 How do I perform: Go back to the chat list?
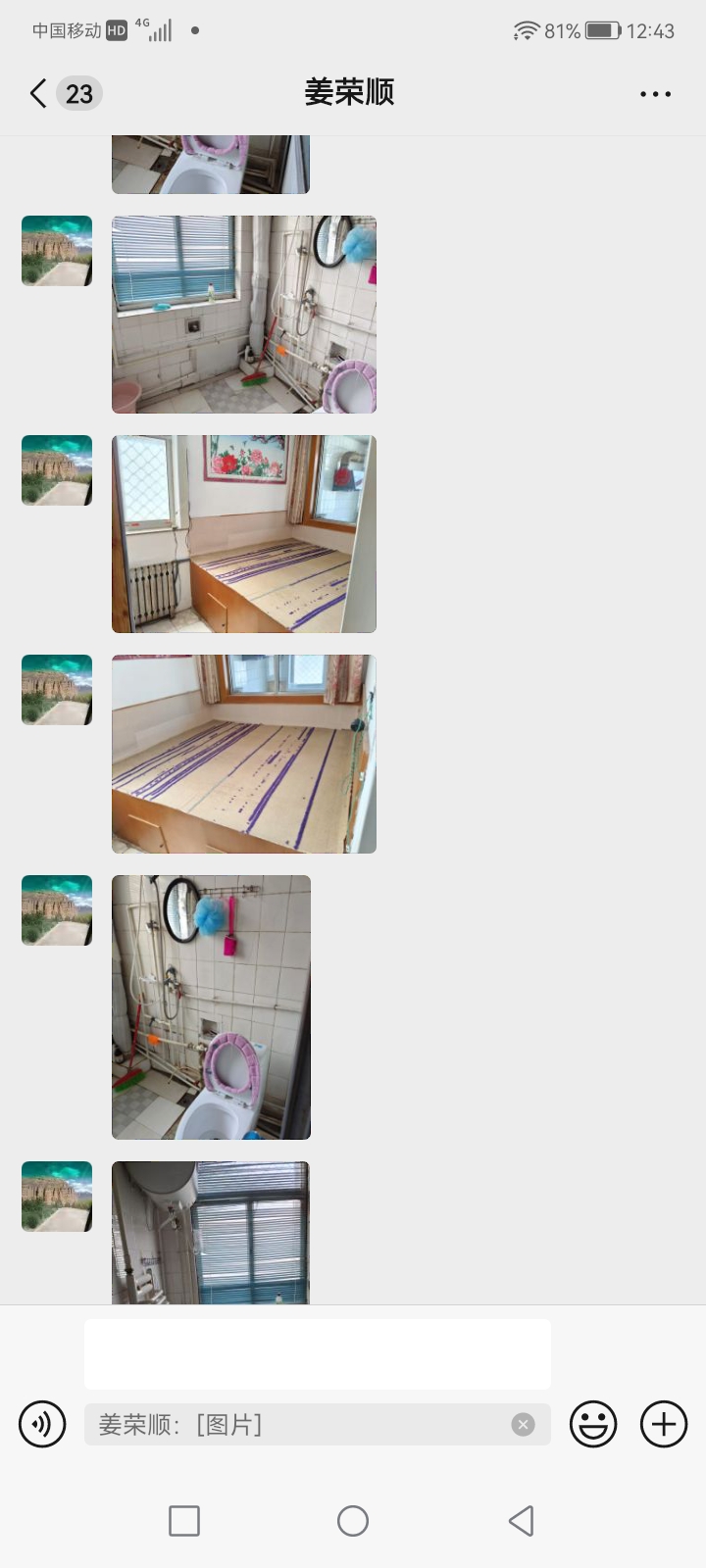pos(39,94)
